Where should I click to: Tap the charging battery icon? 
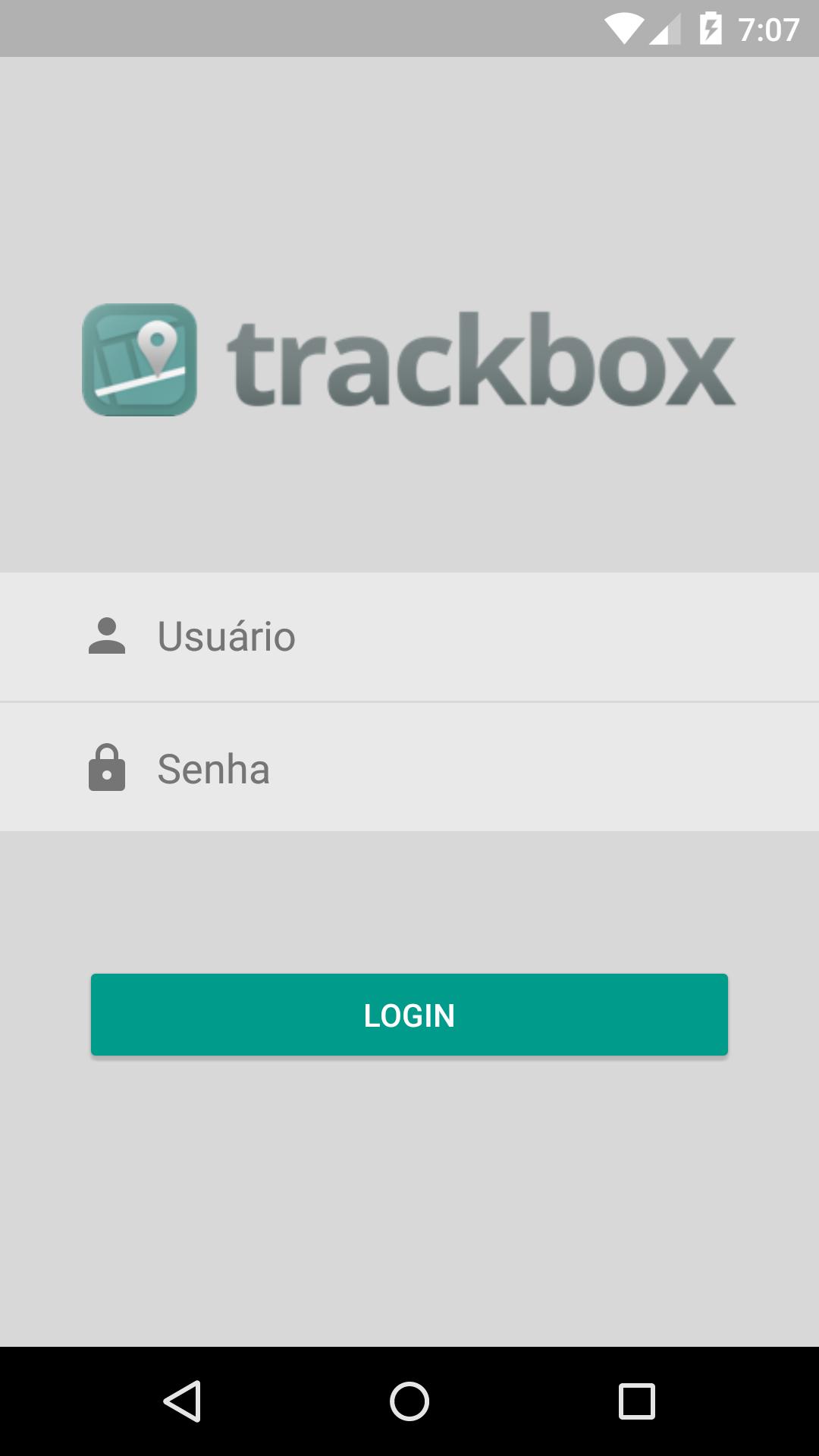click(711, 25)
